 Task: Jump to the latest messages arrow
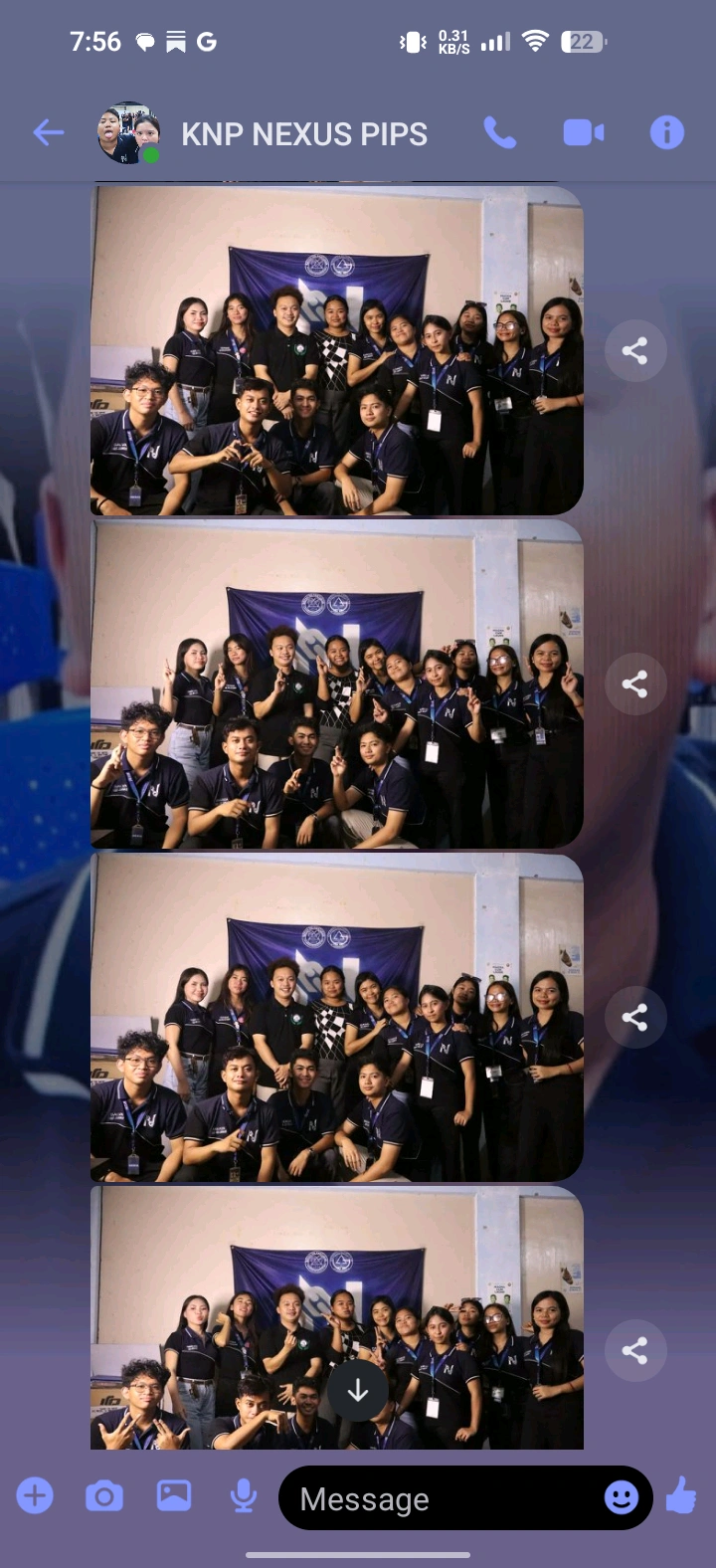(358, 1391)
